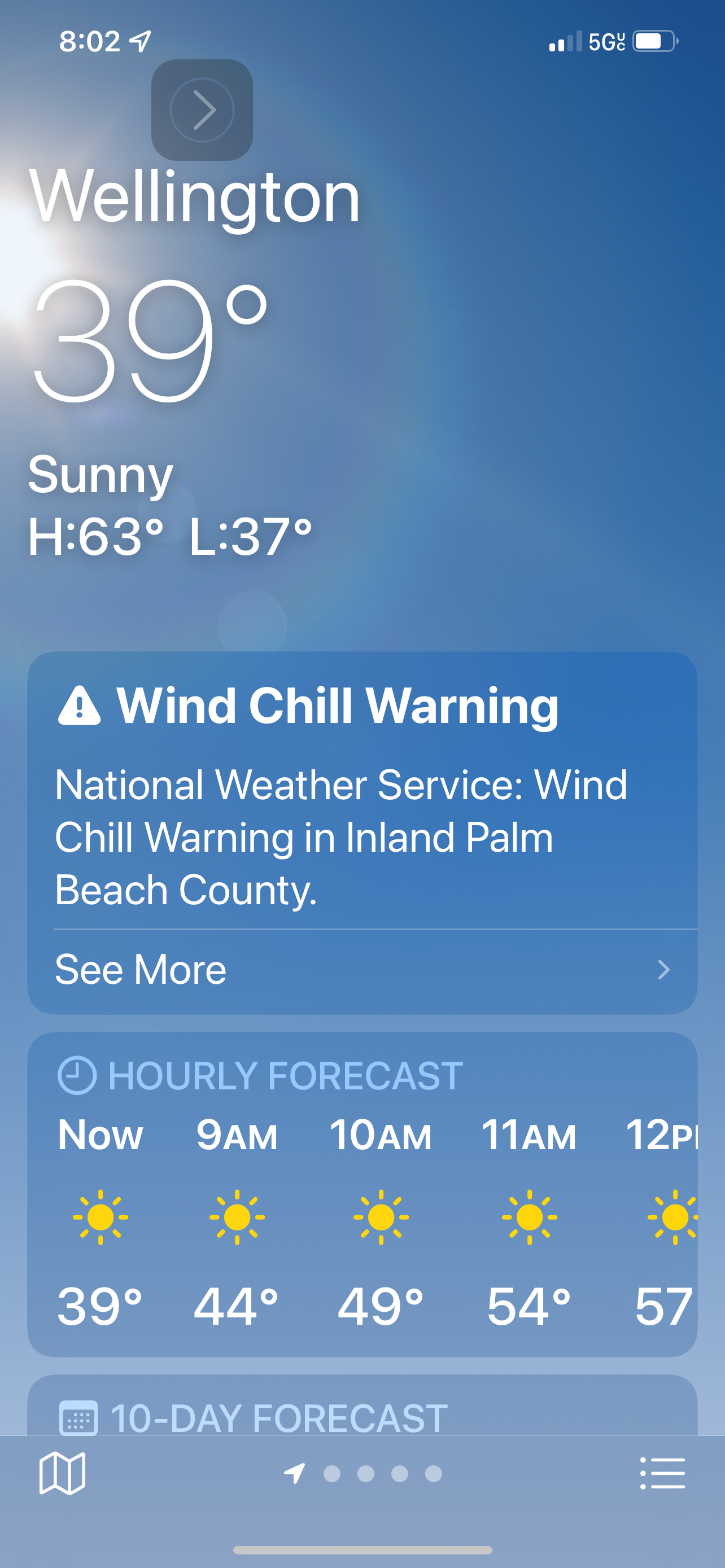See More about the Wind Chill Warning

point(361,969)
